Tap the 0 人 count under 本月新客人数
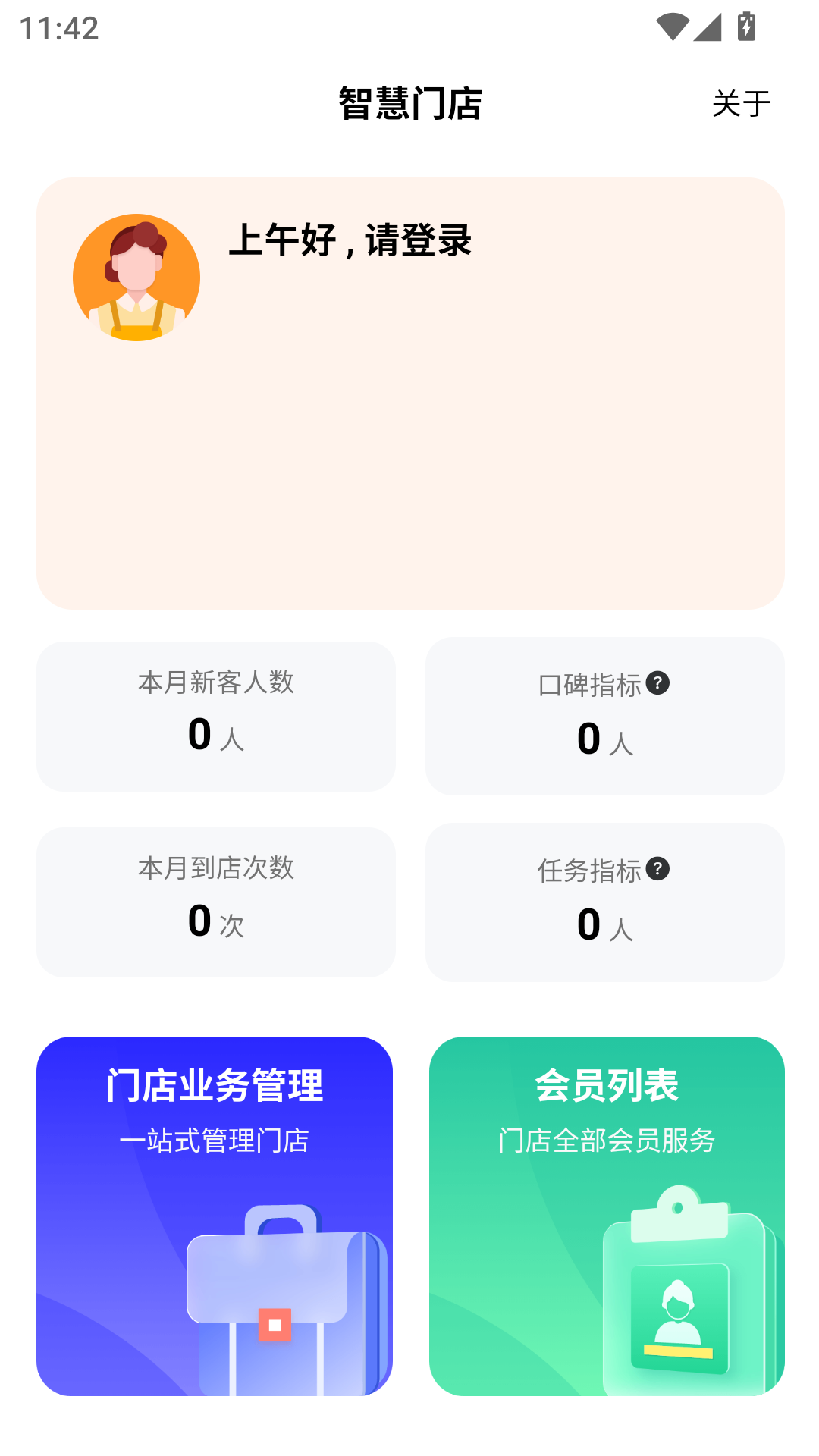The image size is (819, 1456). (215, 734)
